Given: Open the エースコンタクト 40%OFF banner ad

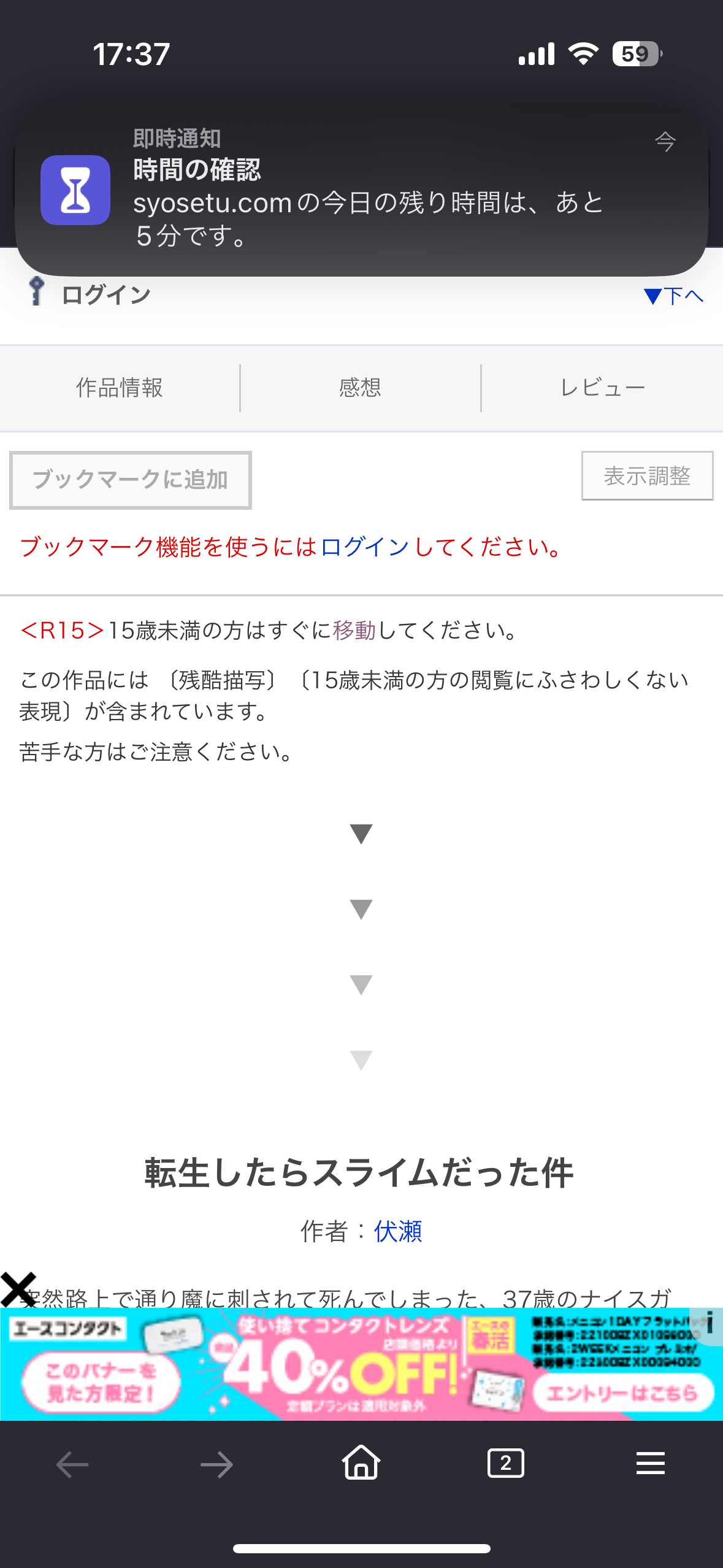Looking at the screenshot, I should point(361,1365).
